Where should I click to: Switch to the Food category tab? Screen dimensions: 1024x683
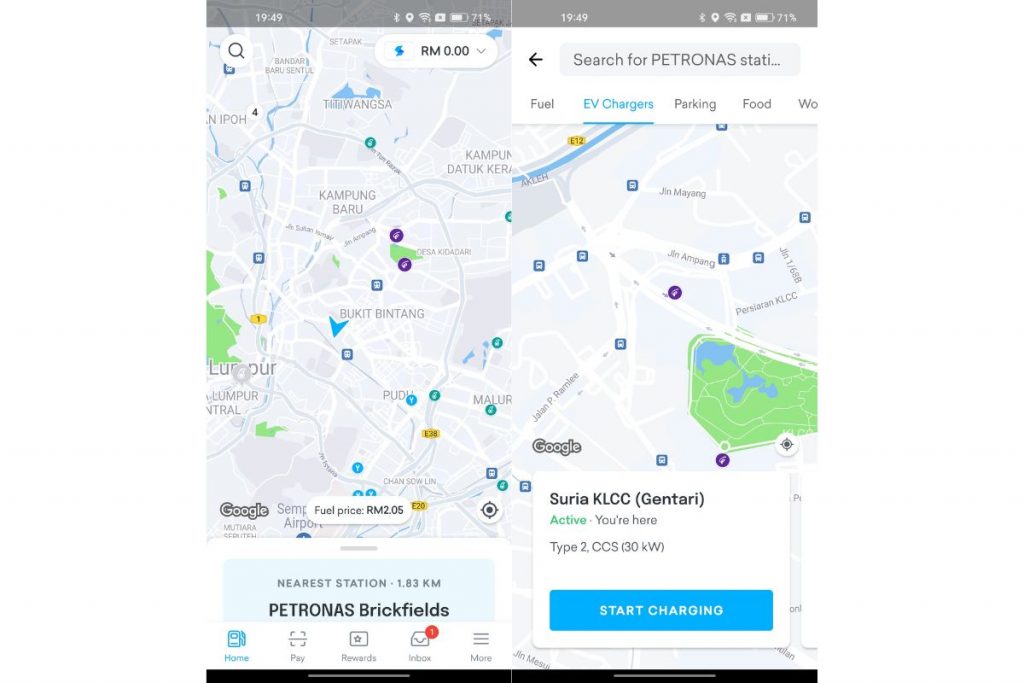(x=757, y=104)
